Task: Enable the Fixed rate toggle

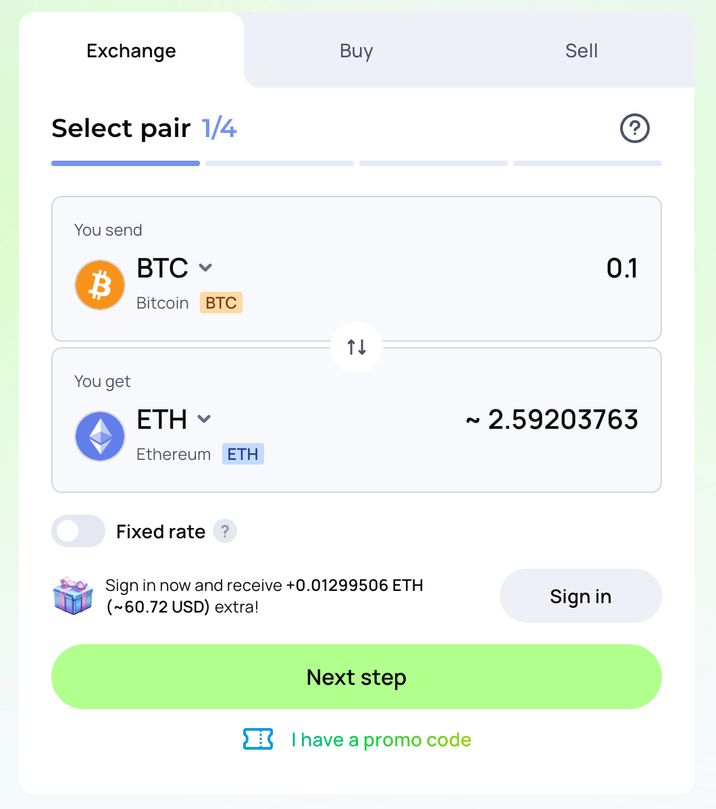Action: pyautogui.click(x=78, y=531)
